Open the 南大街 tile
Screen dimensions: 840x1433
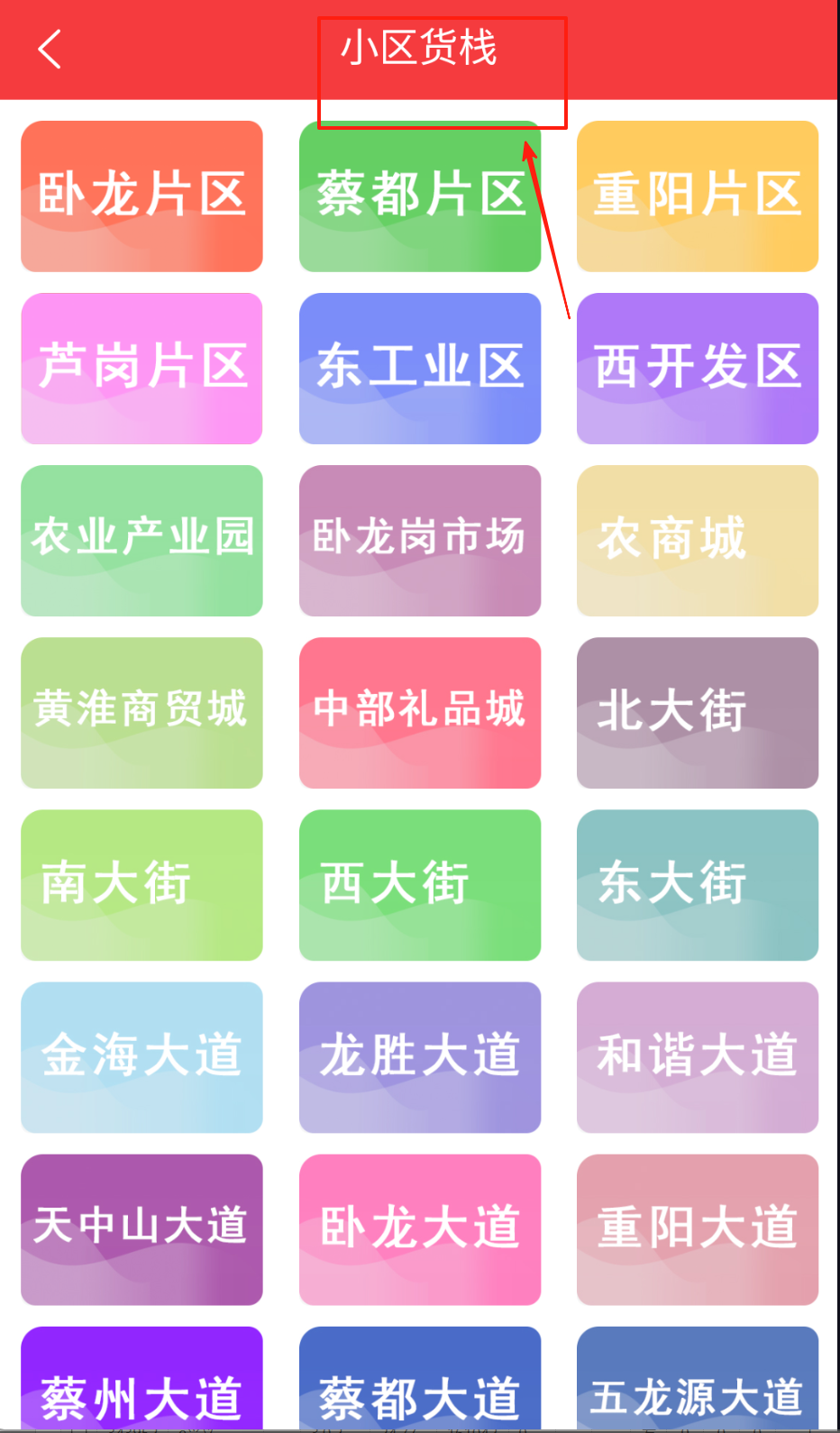[x=142, y=885]
